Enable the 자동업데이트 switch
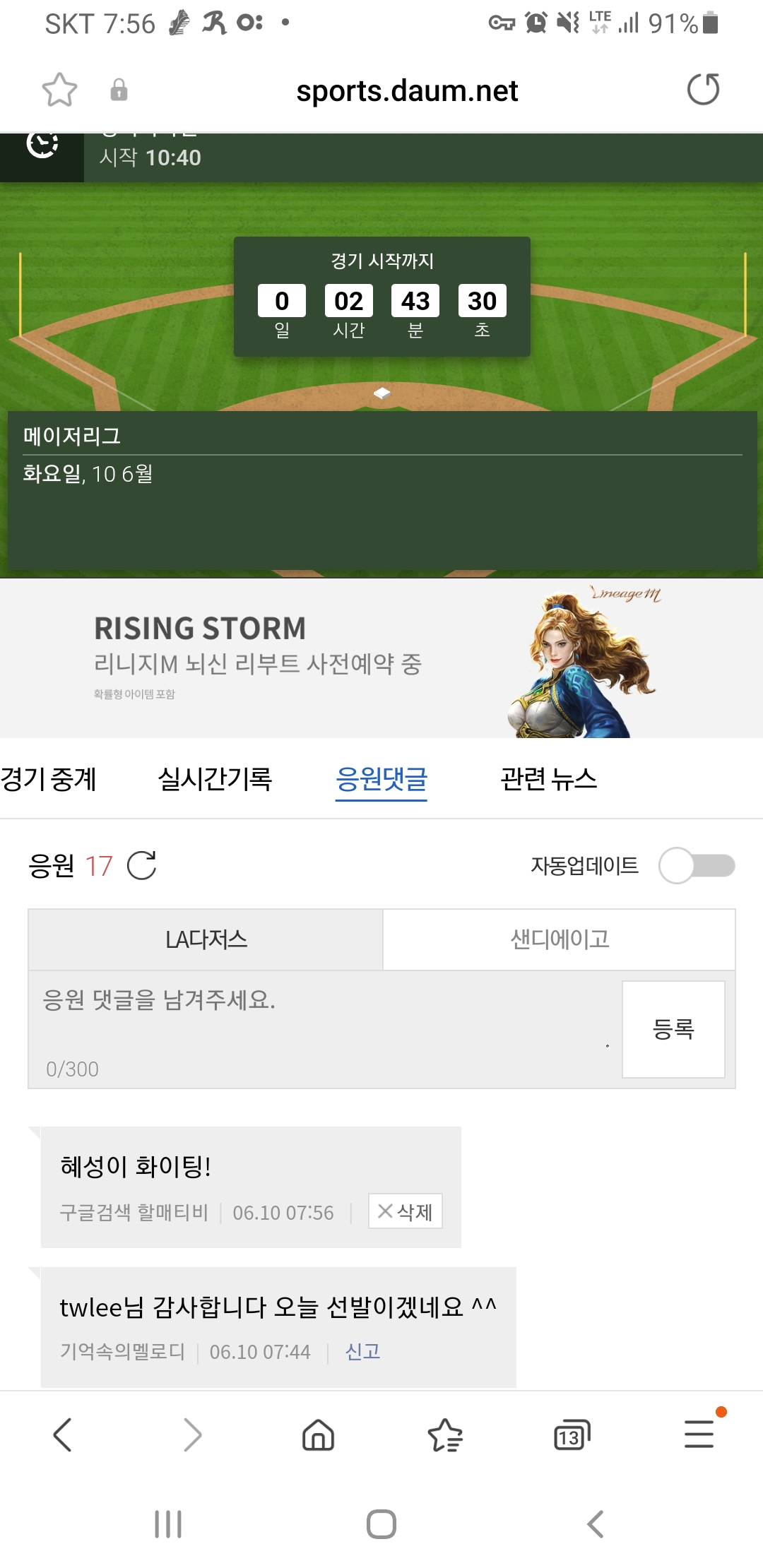The width and height of the screenshot is (763, 1568). tap(697, 865)
